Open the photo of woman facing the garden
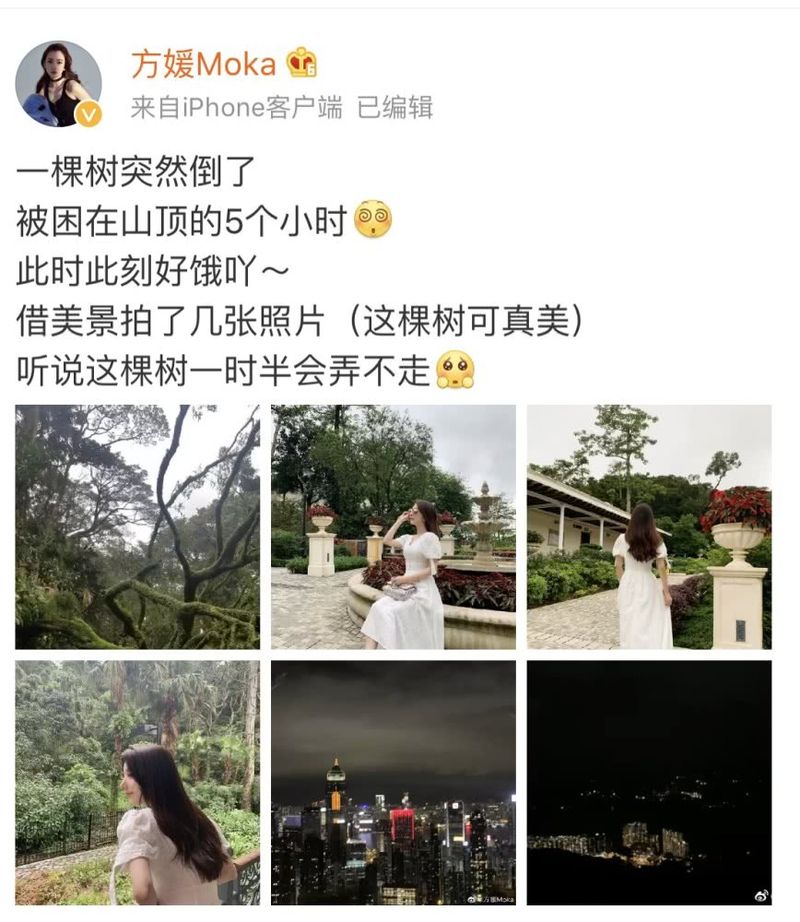This screenshot has height=922, width=800. tap(649, 527)
